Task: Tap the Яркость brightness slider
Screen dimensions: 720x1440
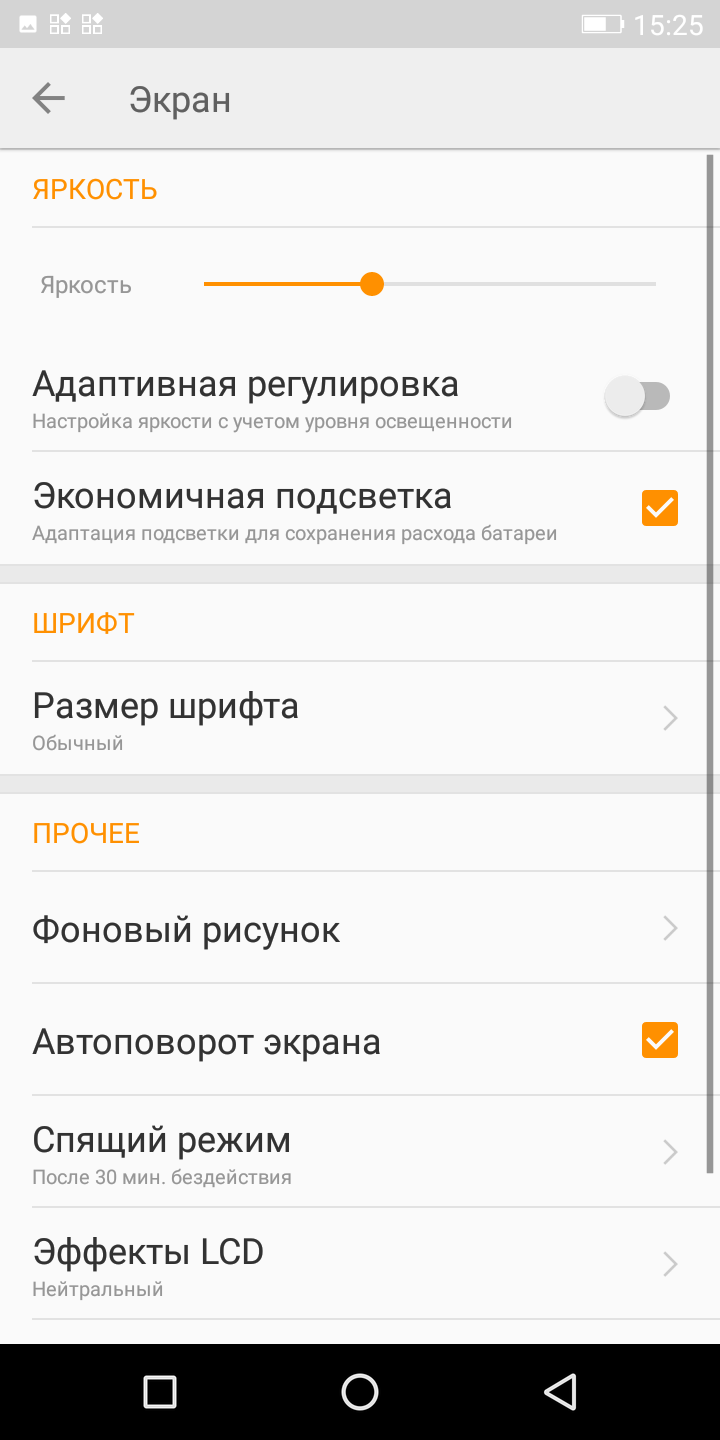Action: click(430, 285)
